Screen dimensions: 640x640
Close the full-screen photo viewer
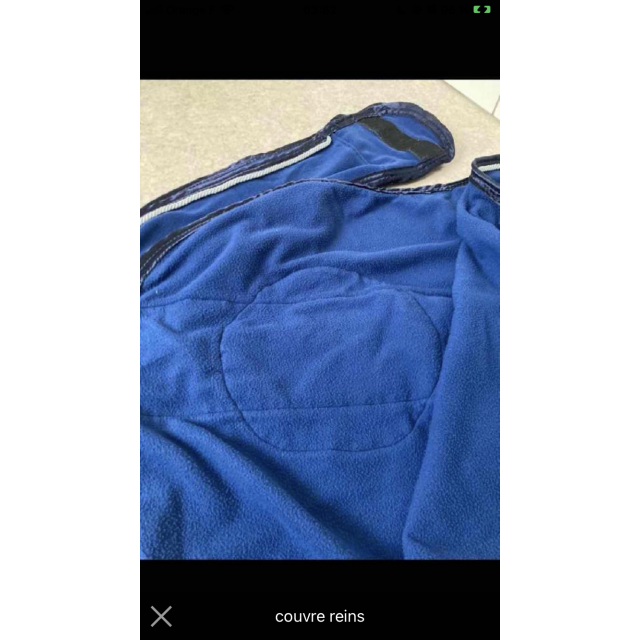tap(161, 616)
